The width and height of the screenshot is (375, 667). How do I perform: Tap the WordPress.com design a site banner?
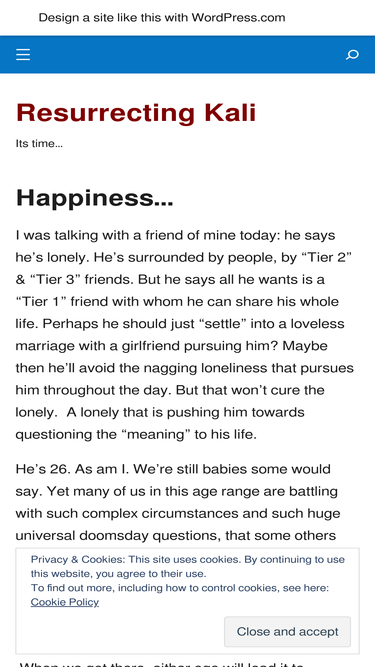pos(162,17)
